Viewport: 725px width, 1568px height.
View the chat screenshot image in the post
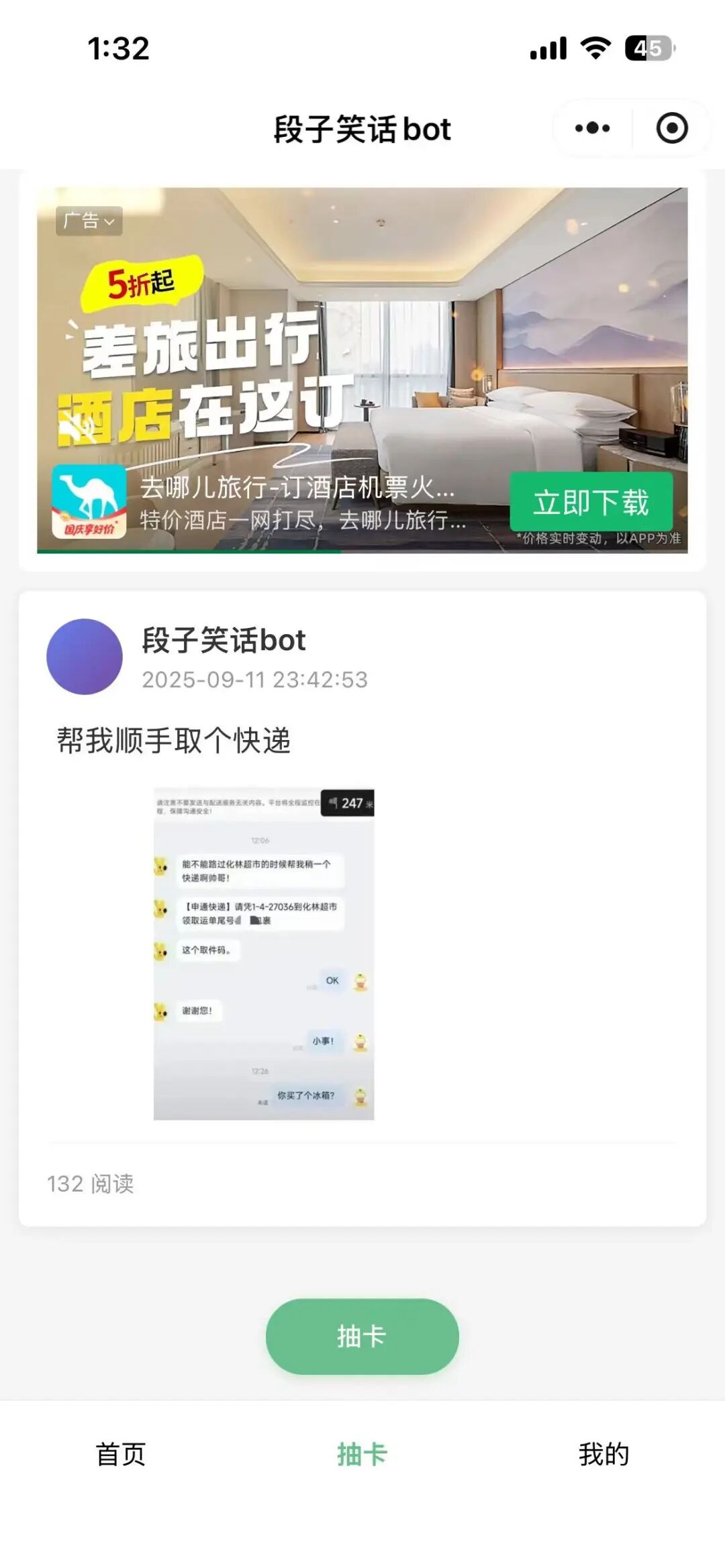pos(264,954)
